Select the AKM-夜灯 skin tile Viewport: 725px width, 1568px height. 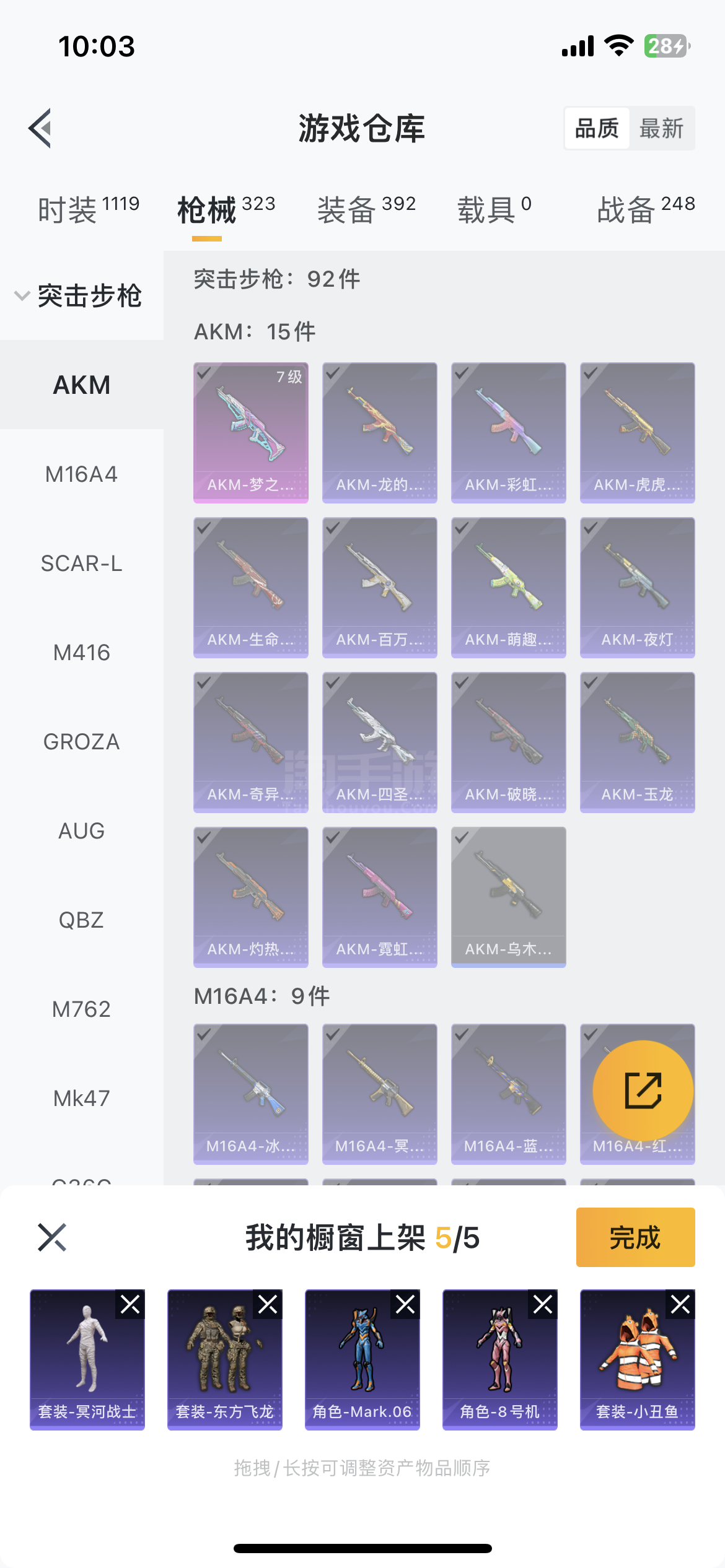(638, 587)
